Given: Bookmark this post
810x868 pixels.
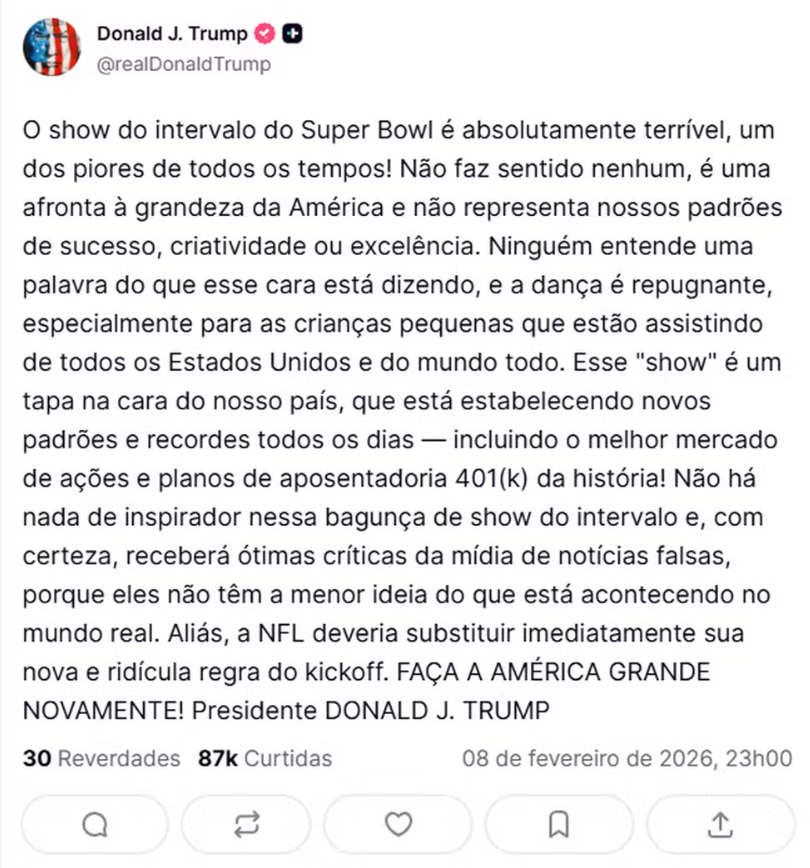Looking at the screenshot, I should (x=560, y=823).
